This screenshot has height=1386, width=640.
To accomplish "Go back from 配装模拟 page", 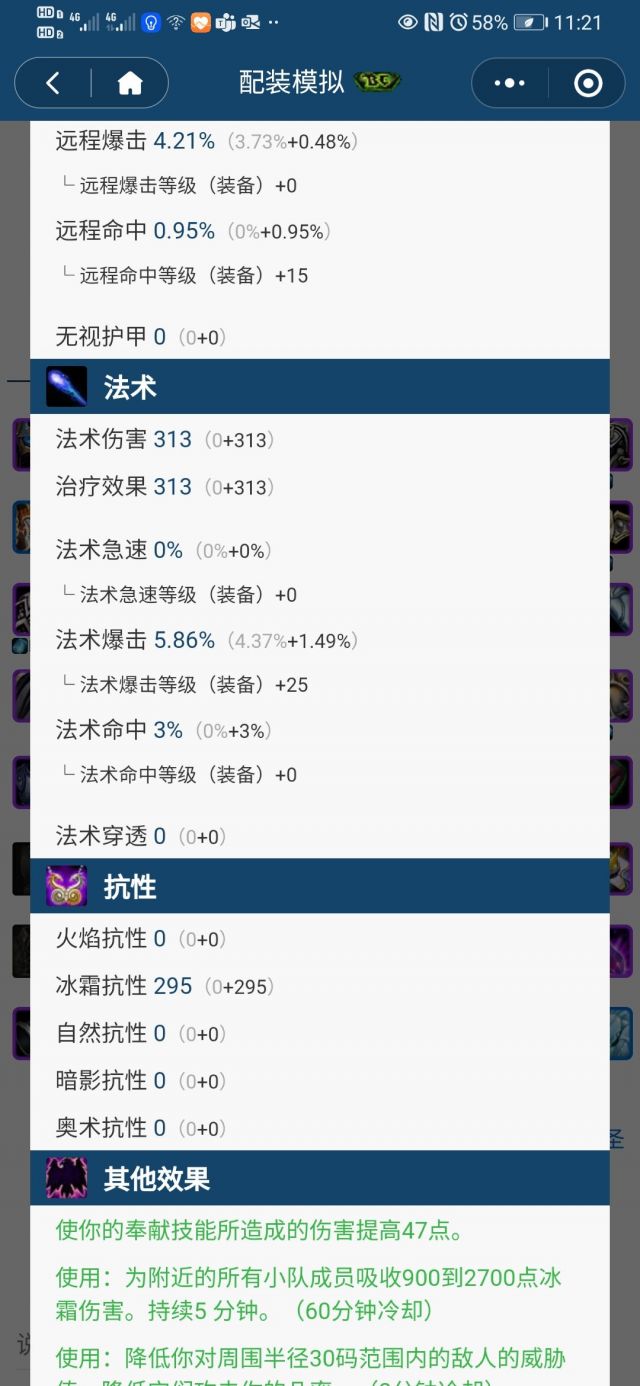I will point(54,83).
